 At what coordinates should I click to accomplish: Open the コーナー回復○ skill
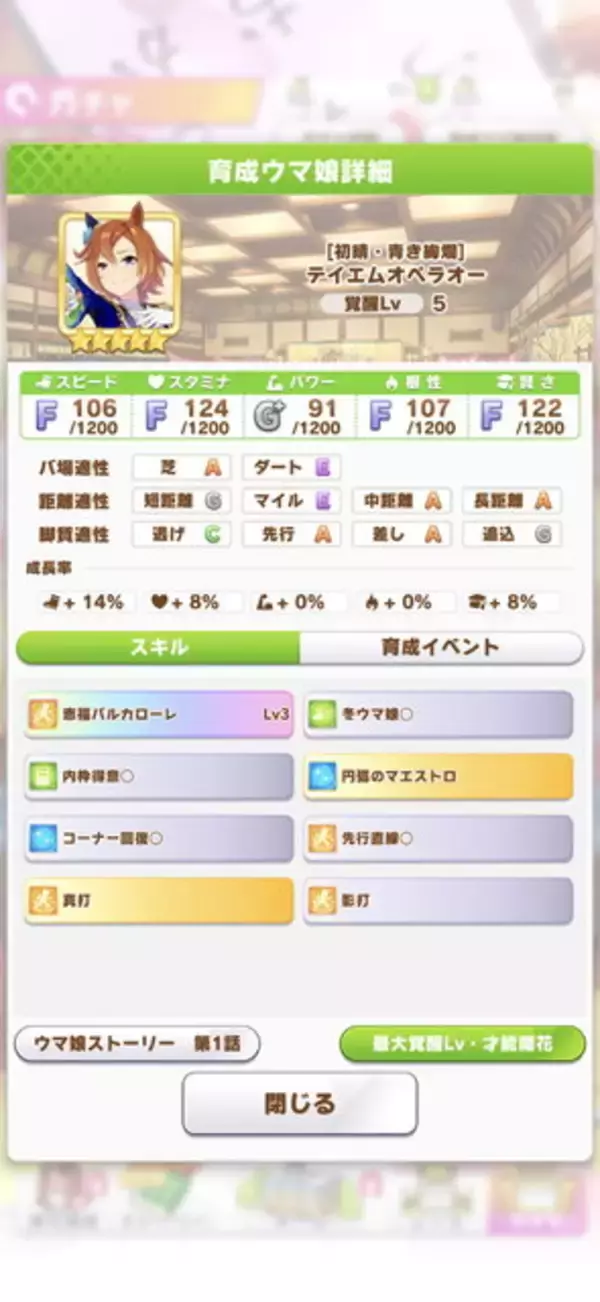click(159, 839)
